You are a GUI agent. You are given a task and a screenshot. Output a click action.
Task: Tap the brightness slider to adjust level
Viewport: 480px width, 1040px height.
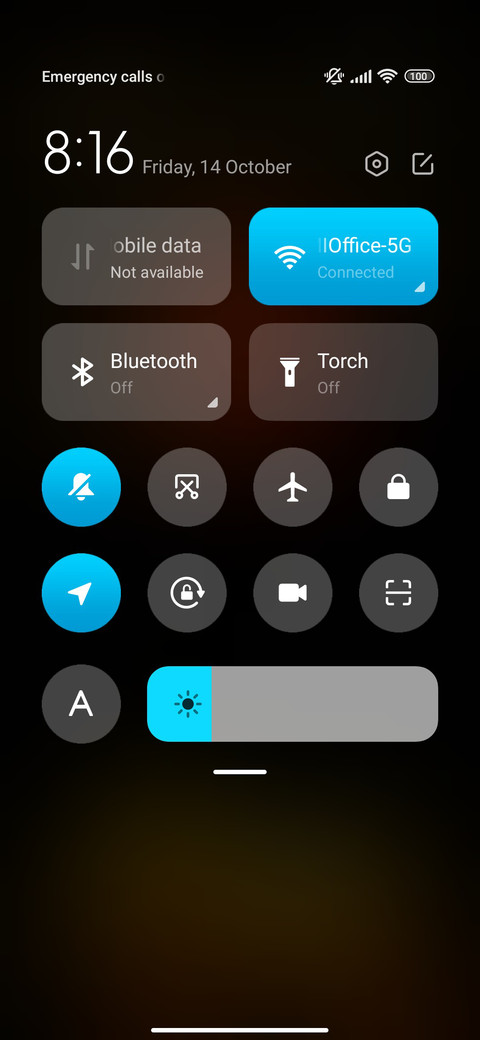pyautogui.click(x=292, y=704)
